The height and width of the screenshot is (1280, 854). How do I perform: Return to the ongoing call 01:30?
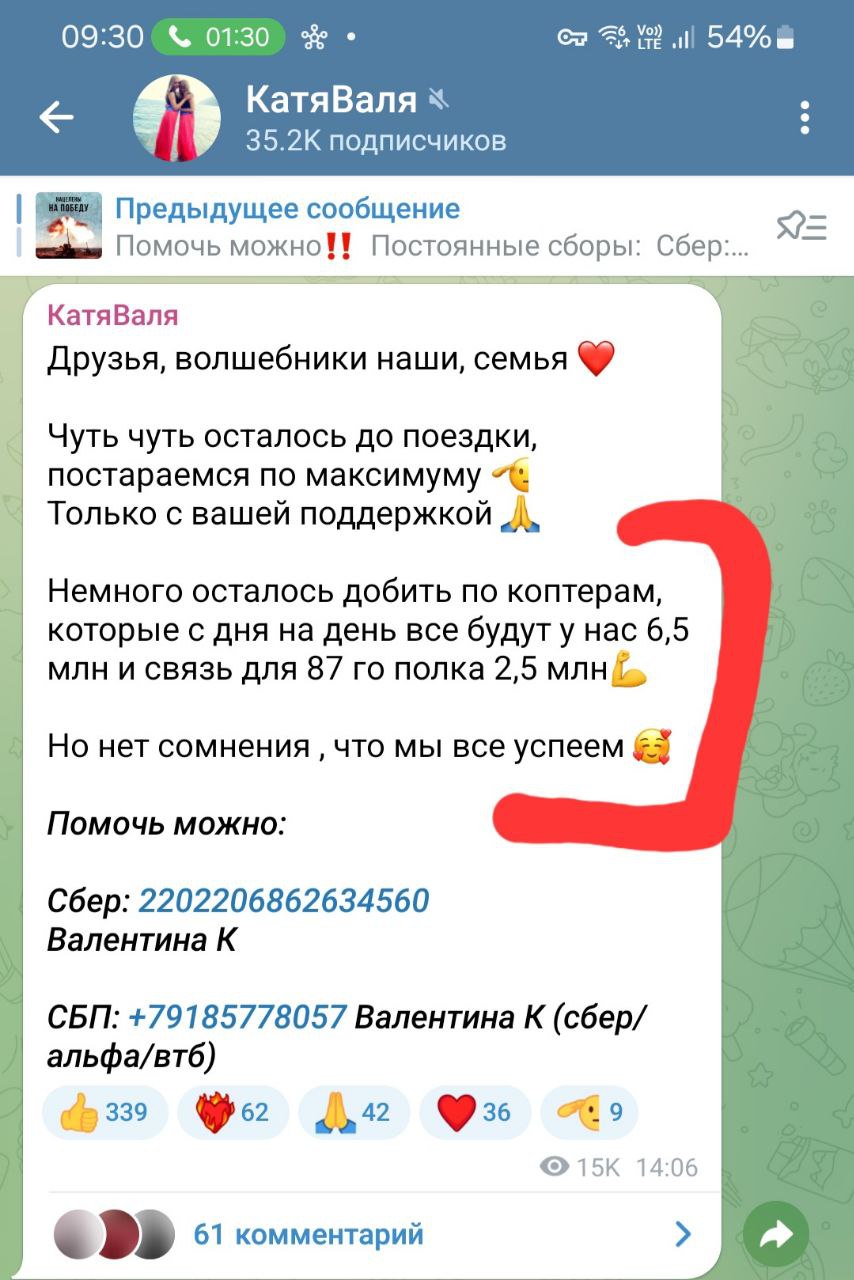[x=218, y=38]
